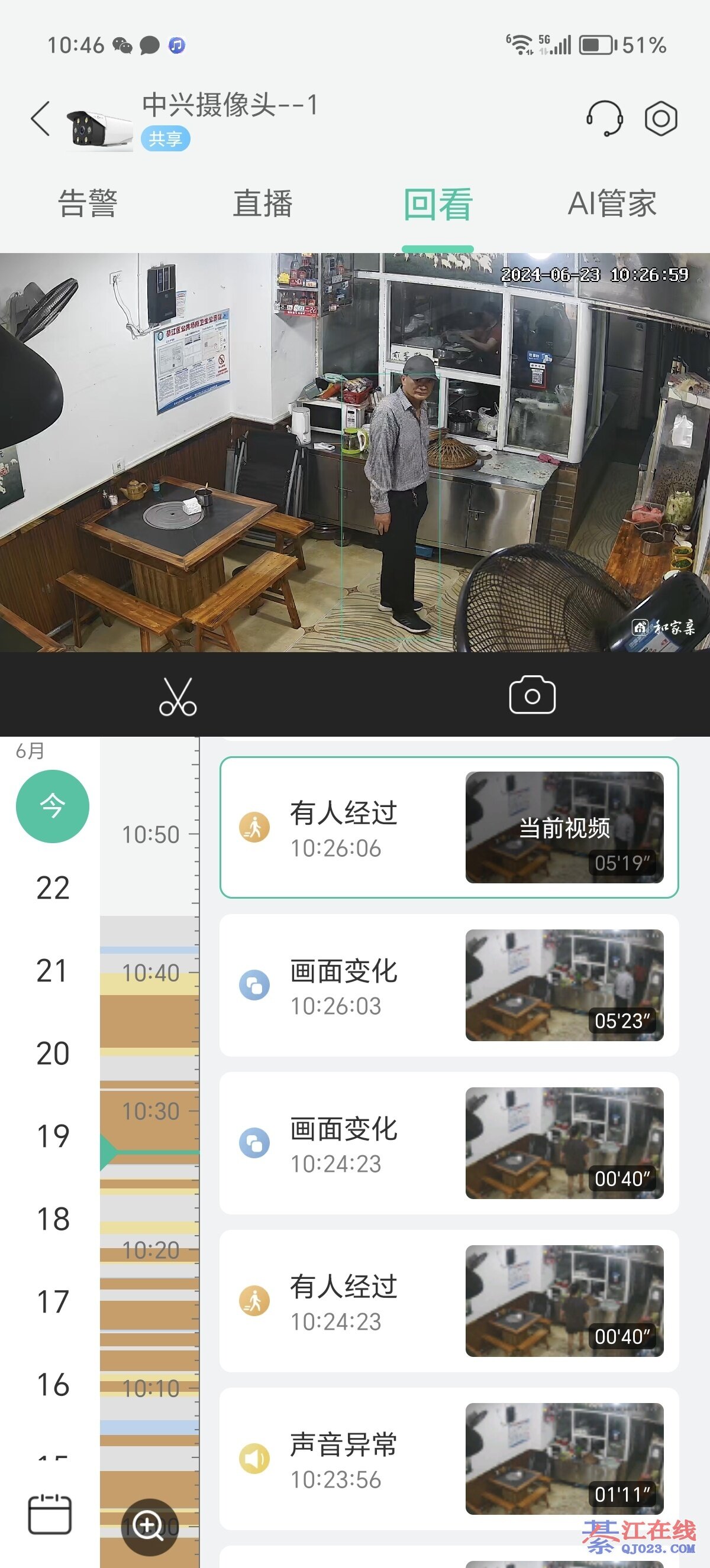Play the 画面变化 event at 10:24:23
The image size is (710, 1568).
448,1143
